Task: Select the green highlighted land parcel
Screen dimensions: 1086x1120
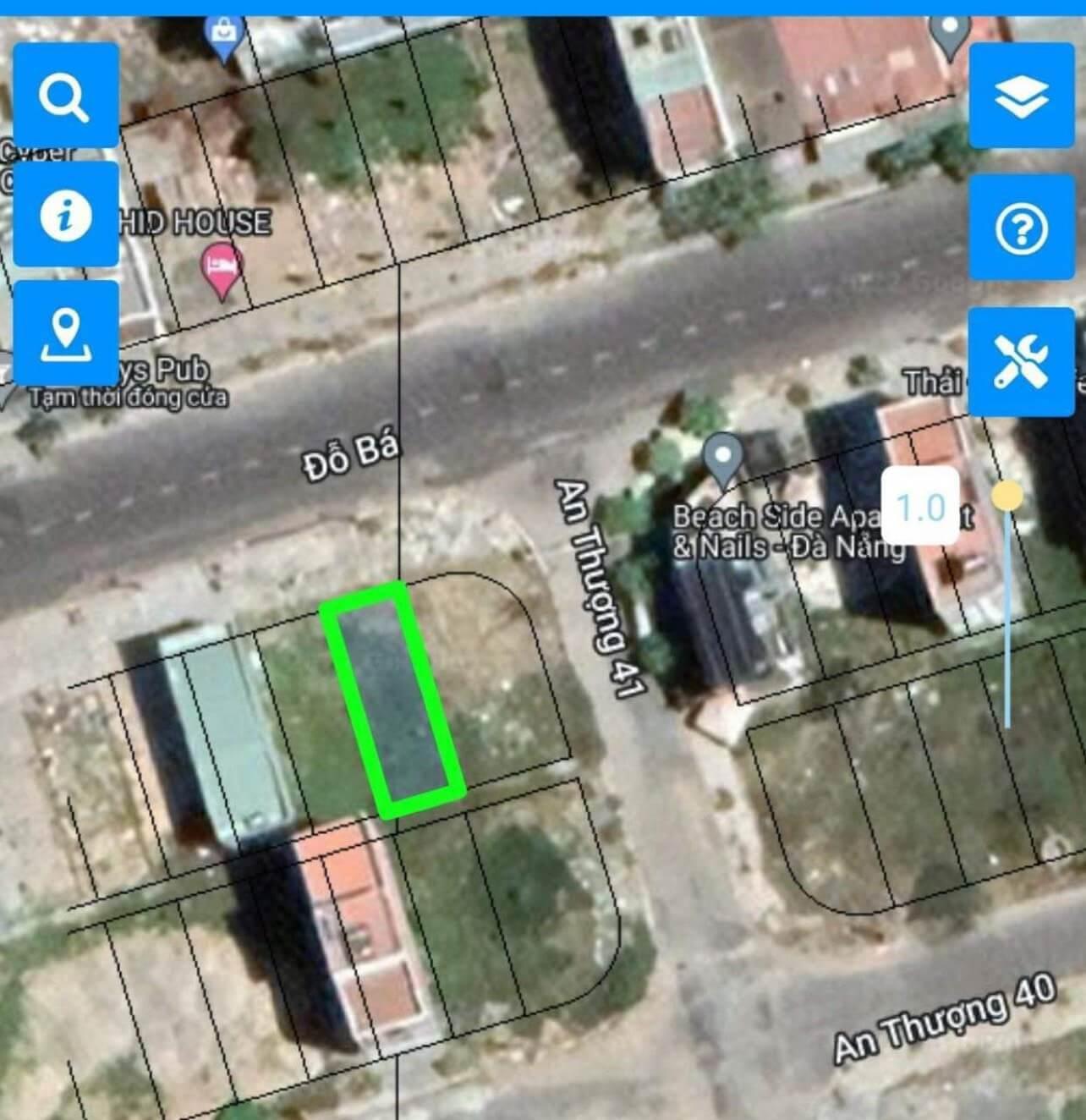Action: point(392,700)
